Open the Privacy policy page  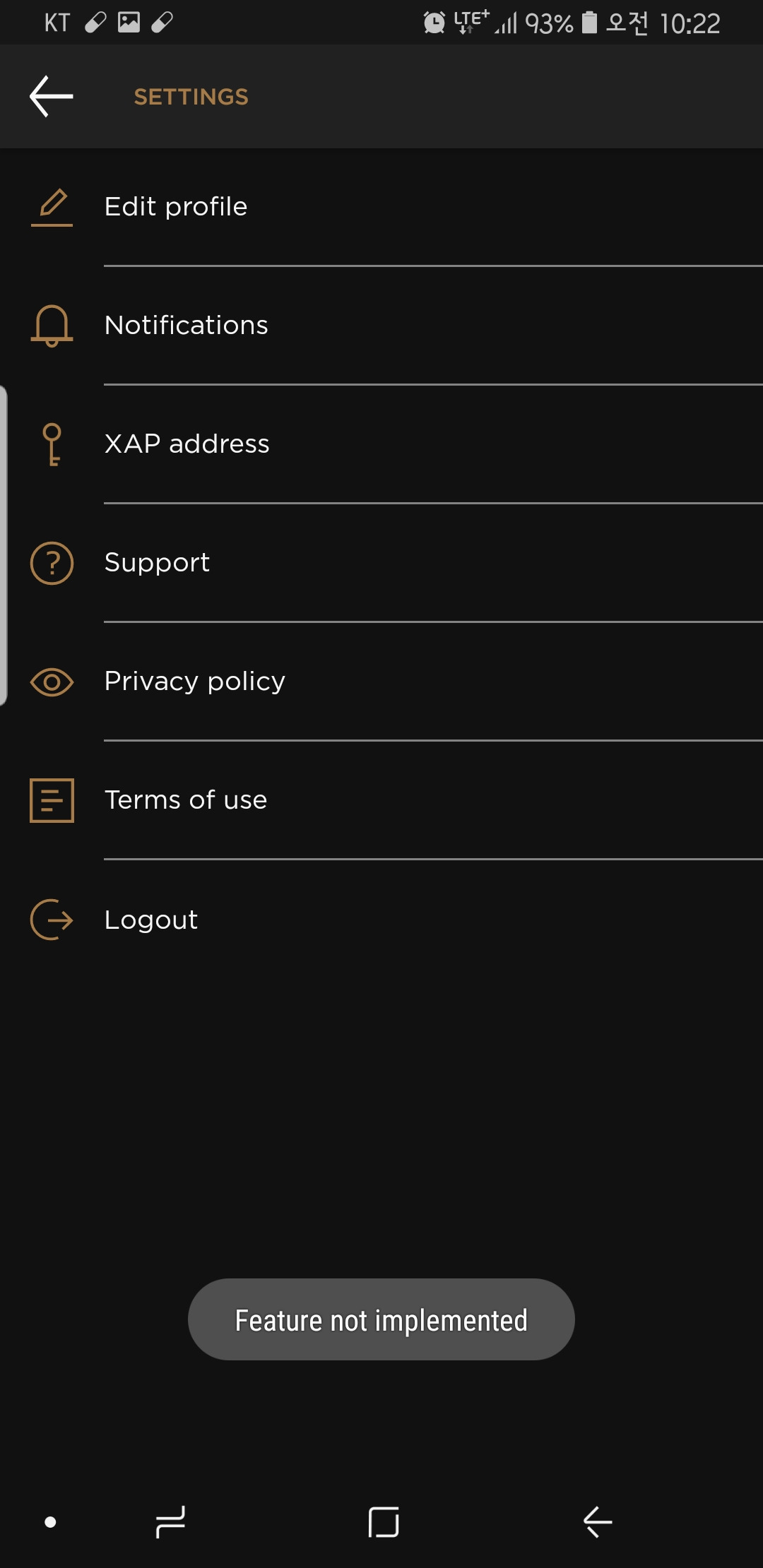(x=194, y=682)
